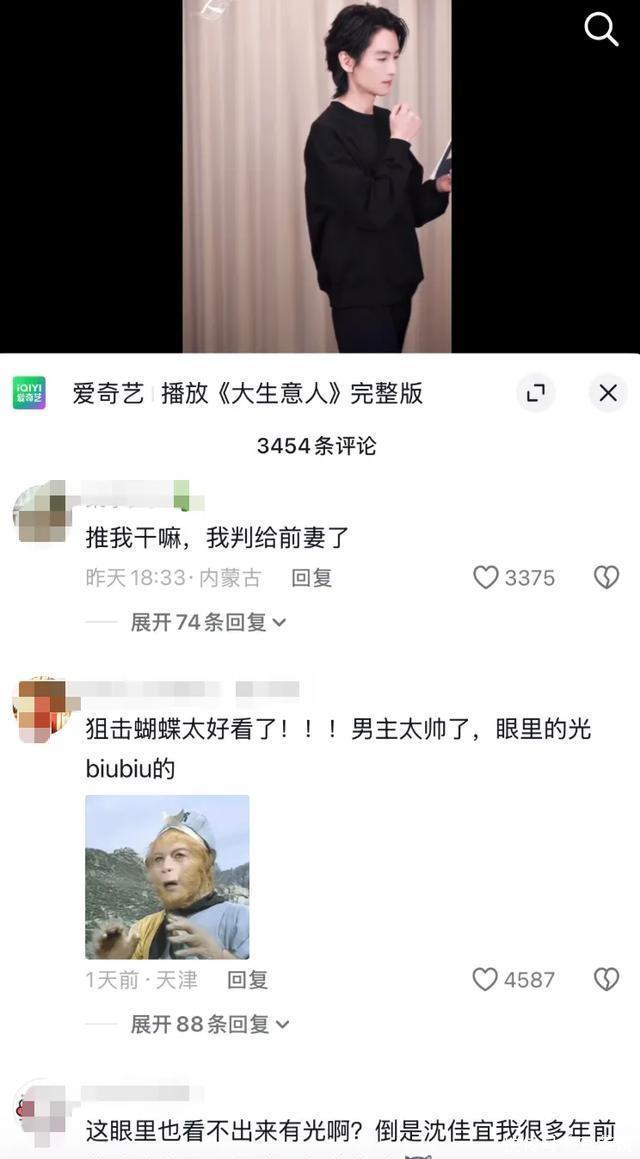Dislike the comment 推我干嘛，我判给前妻了

[607, 577]
